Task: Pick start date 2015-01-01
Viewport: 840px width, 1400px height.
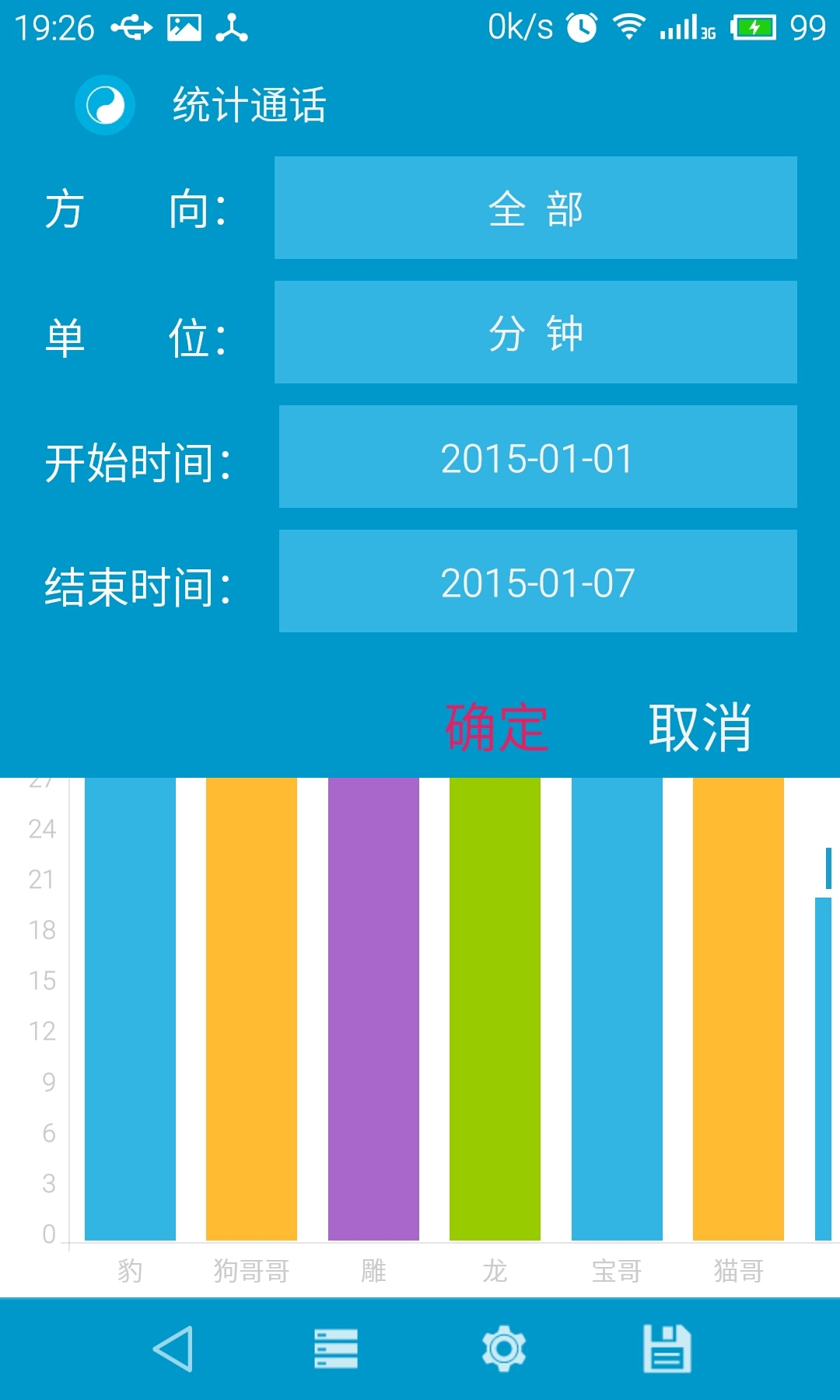Action: coord(538,457)
